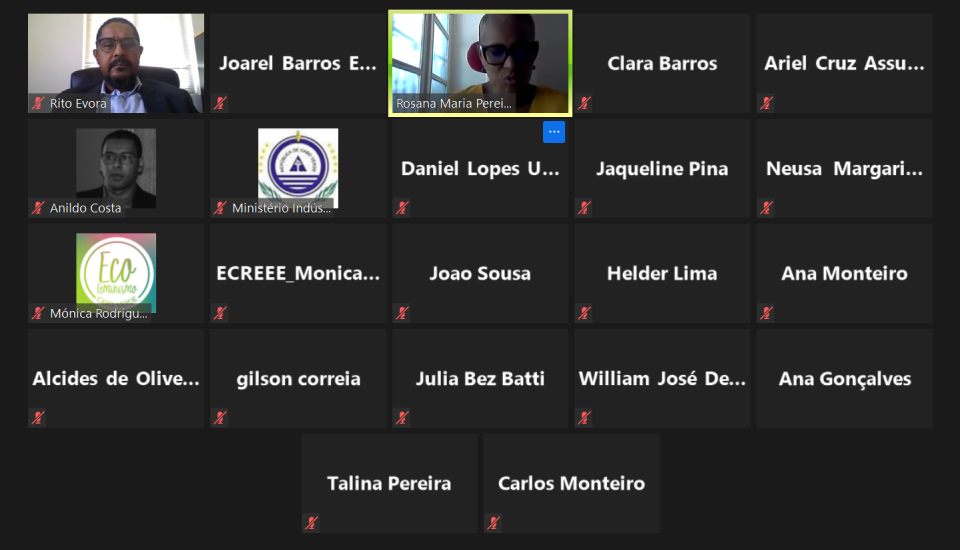This screenshot has width=960, height=550.
Task: Select Rito Evora's video tile
Action: click(x=116, y=62)
